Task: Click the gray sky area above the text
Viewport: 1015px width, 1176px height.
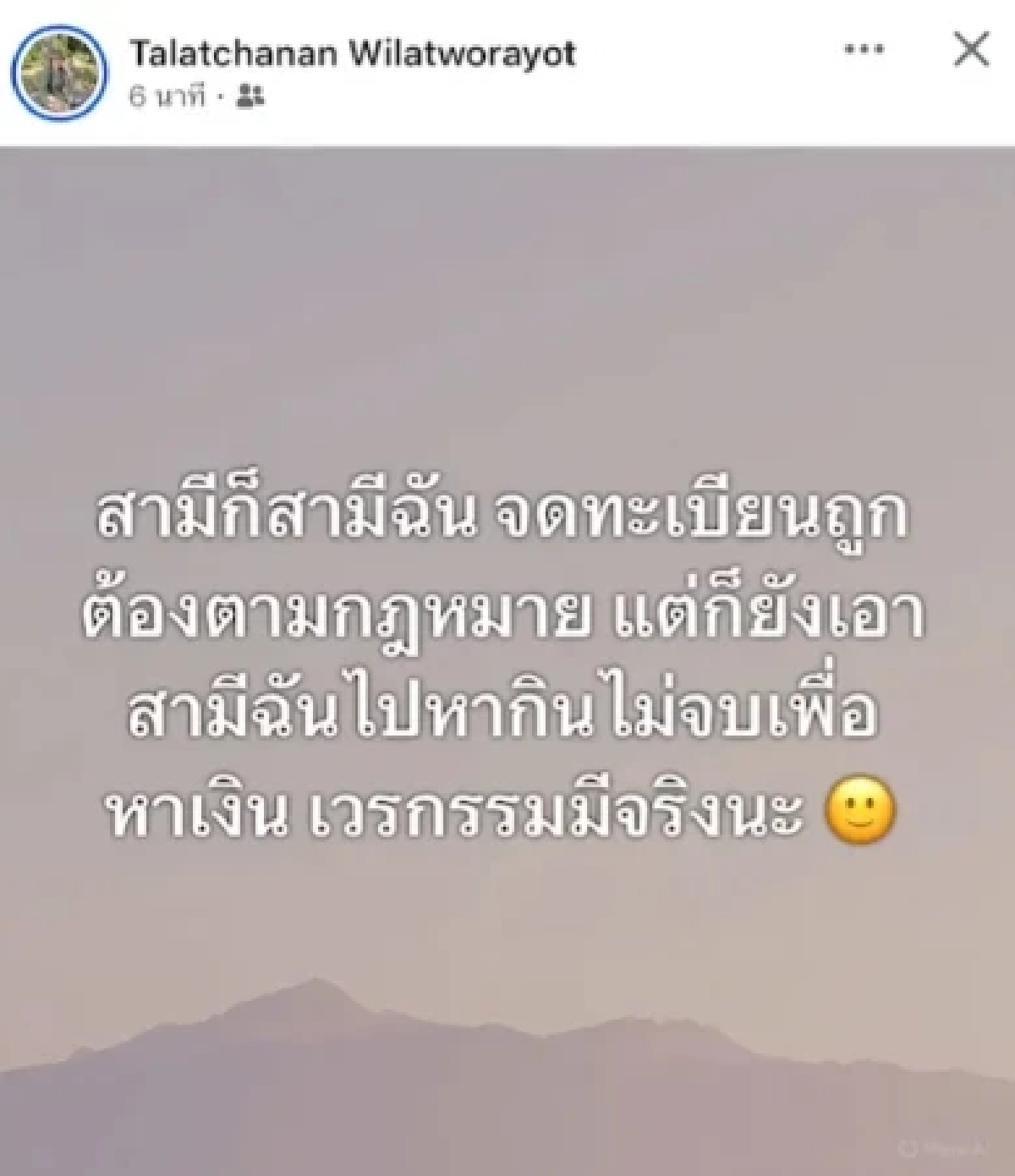Action: 507,296
